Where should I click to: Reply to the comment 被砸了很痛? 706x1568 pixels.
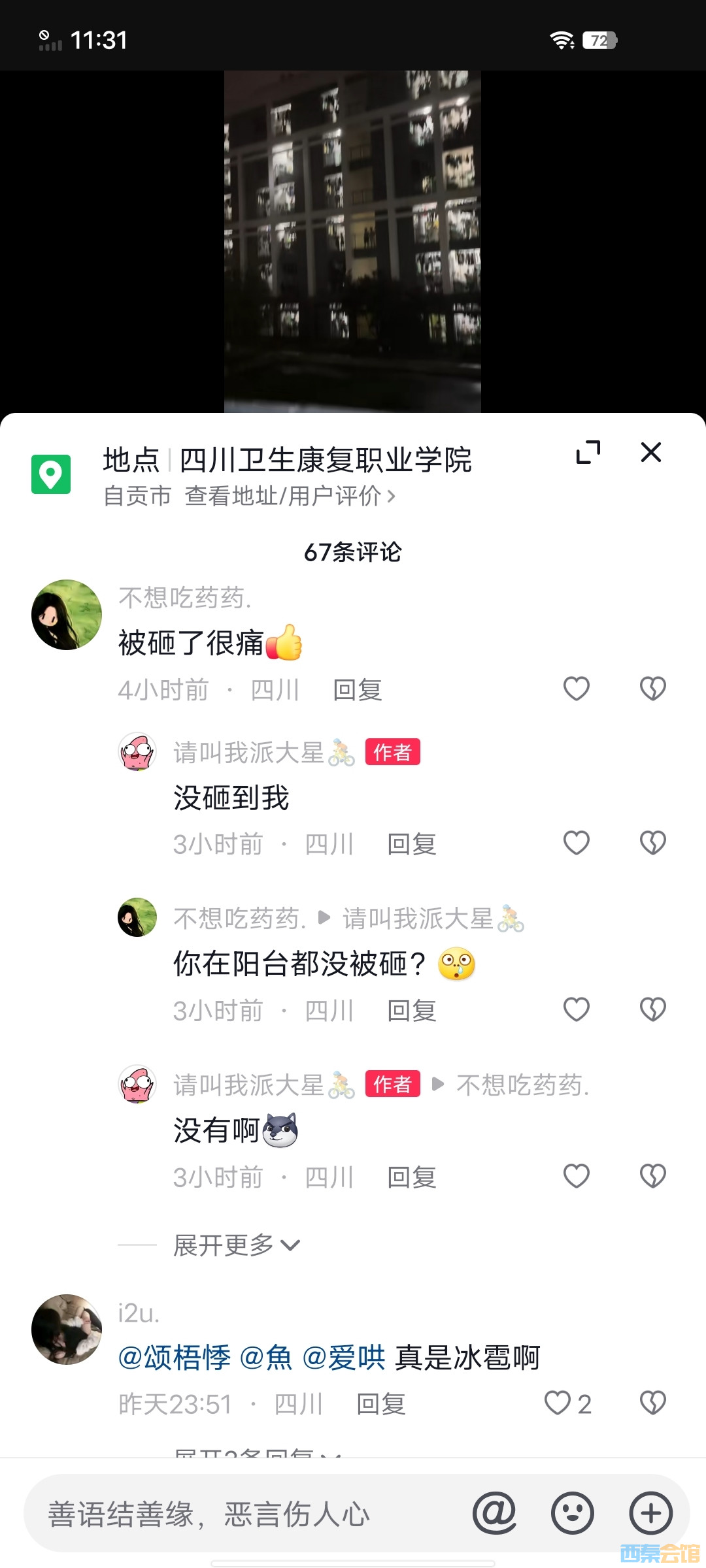point(357,690)
